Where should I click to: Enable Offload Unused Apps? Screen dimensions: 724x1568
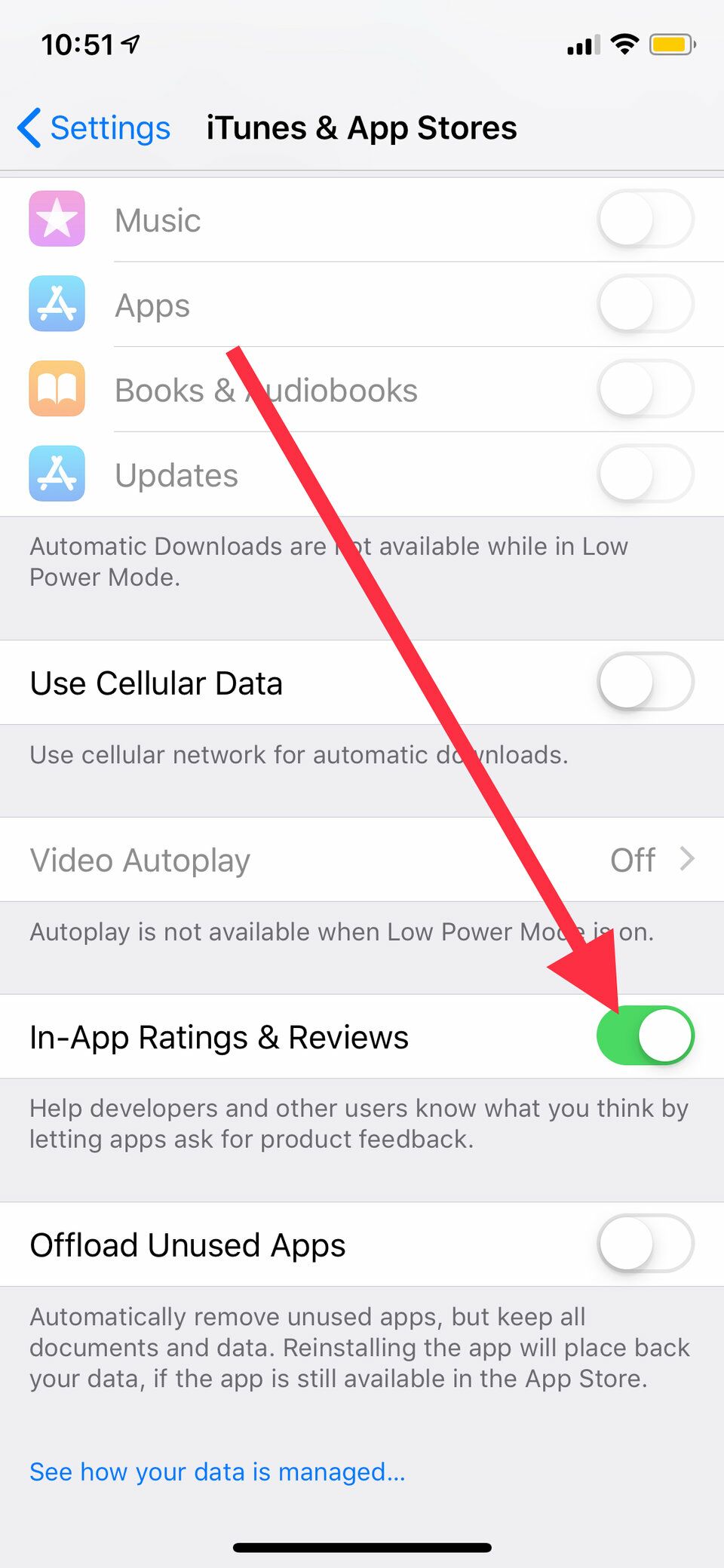click(x=646, y=1244)
